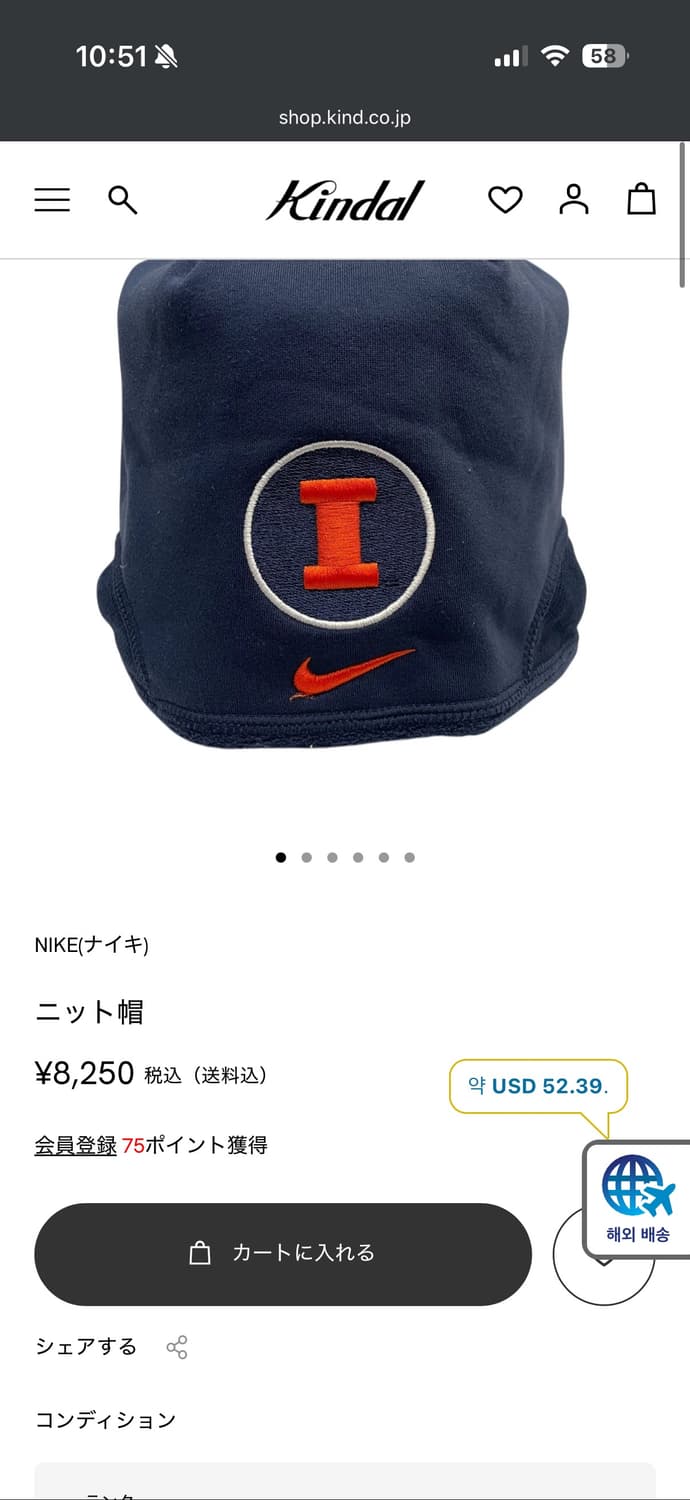This screenshot has height=1500, width=690.
Task: Open the search icon
Action: click(x=122, y=200)
